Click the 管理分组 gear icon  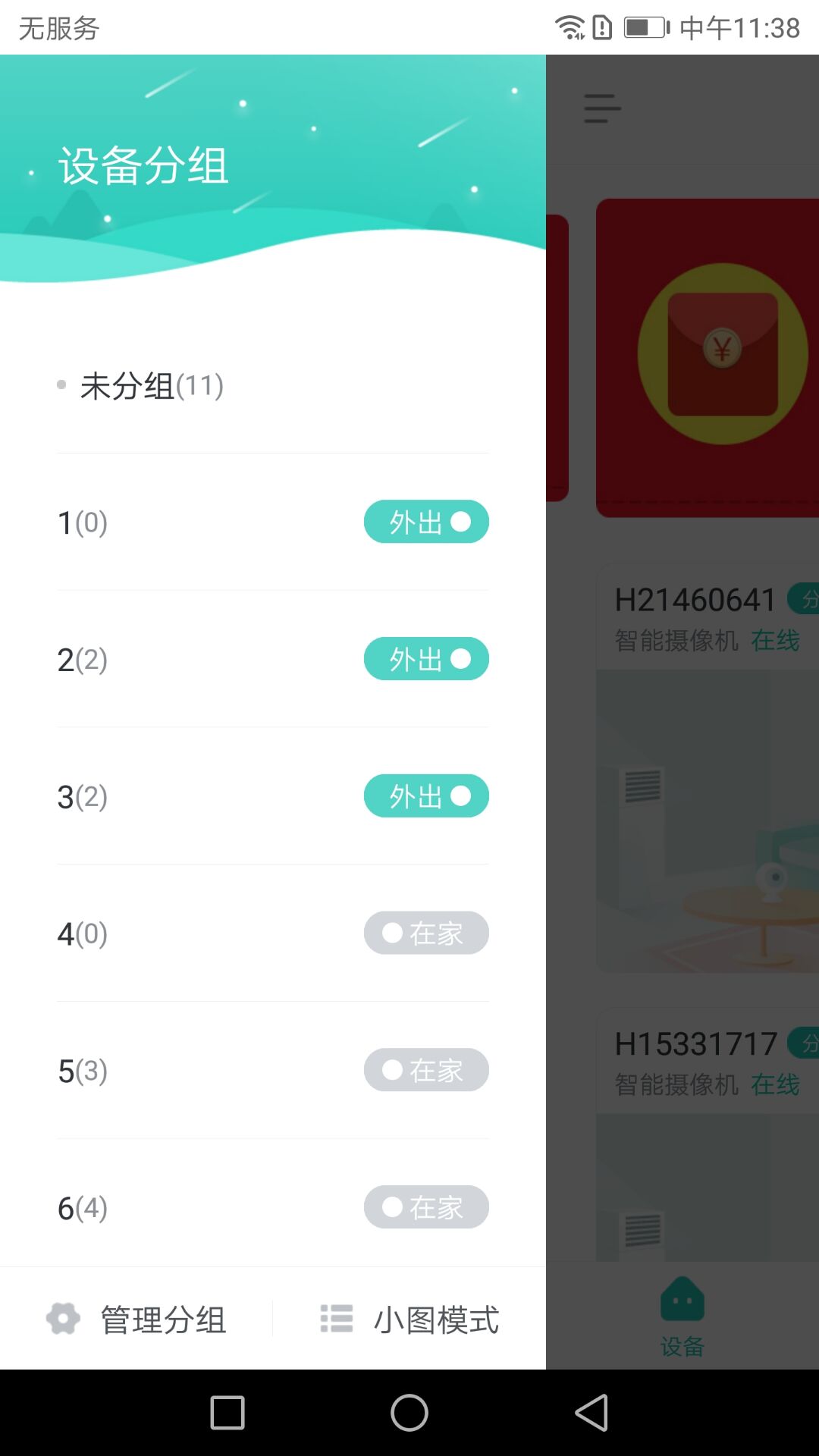point(62,1318)
